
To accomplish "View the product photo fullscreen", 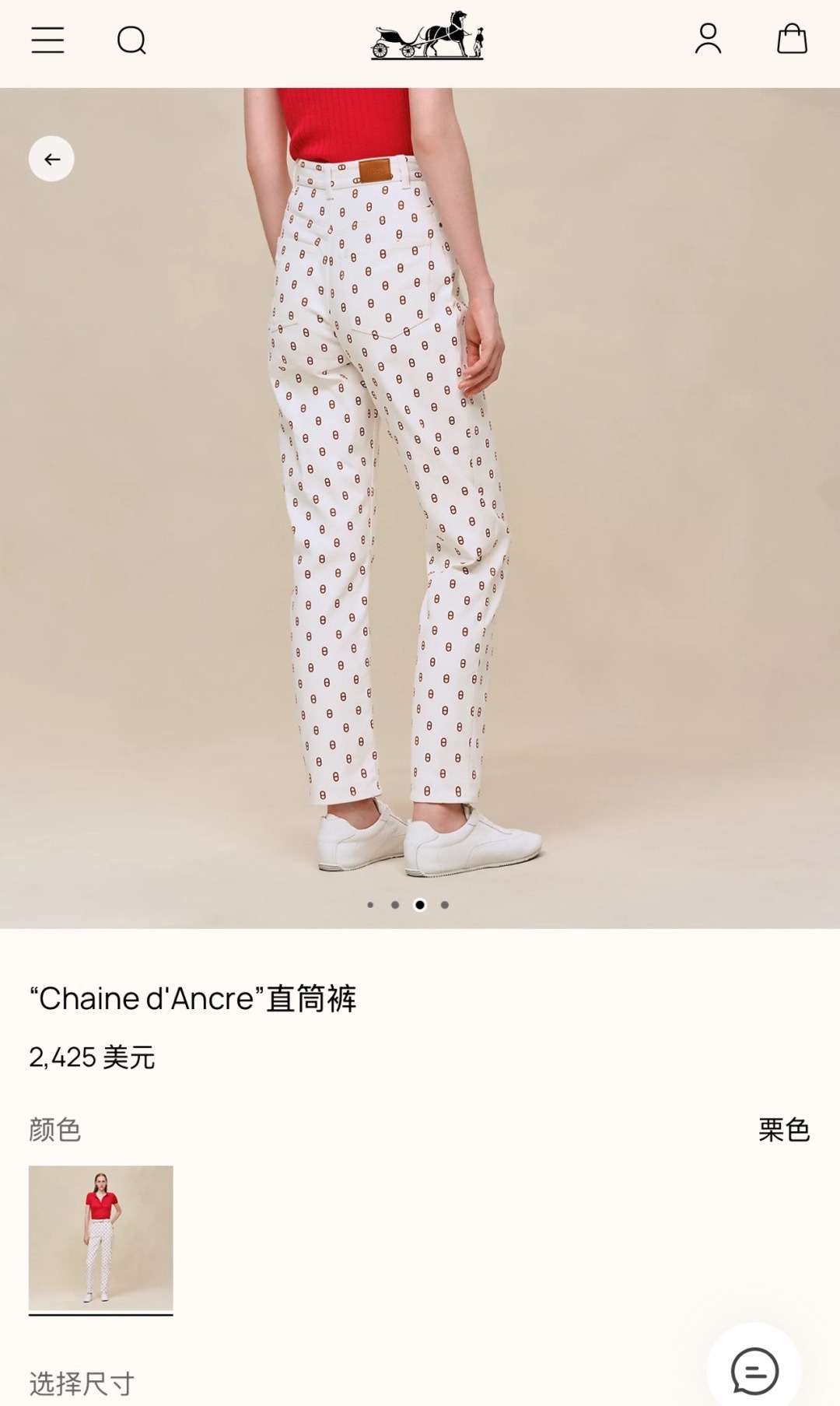I will [420, 507].
